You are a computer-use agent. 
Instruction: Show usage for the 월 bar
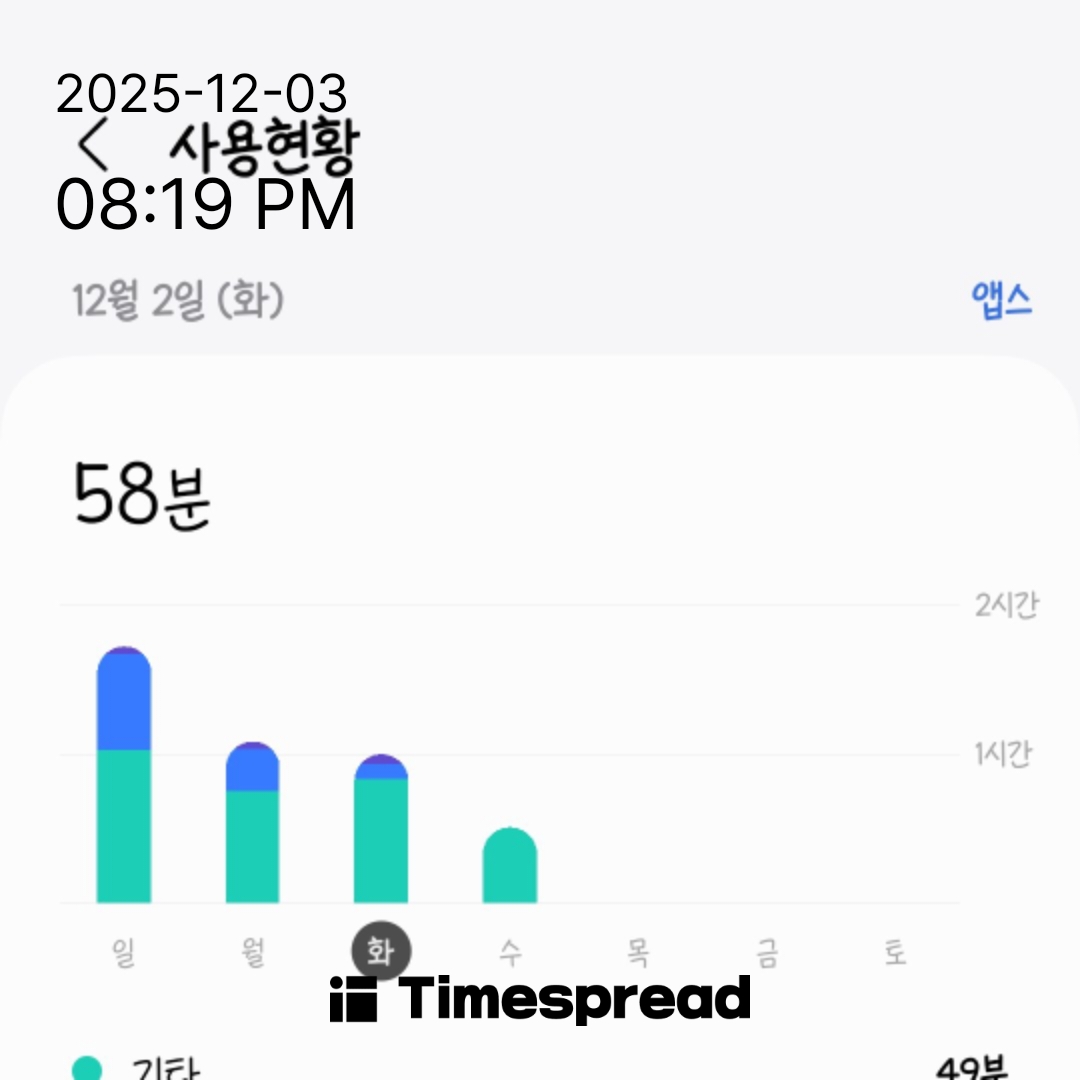click(252, 824)
